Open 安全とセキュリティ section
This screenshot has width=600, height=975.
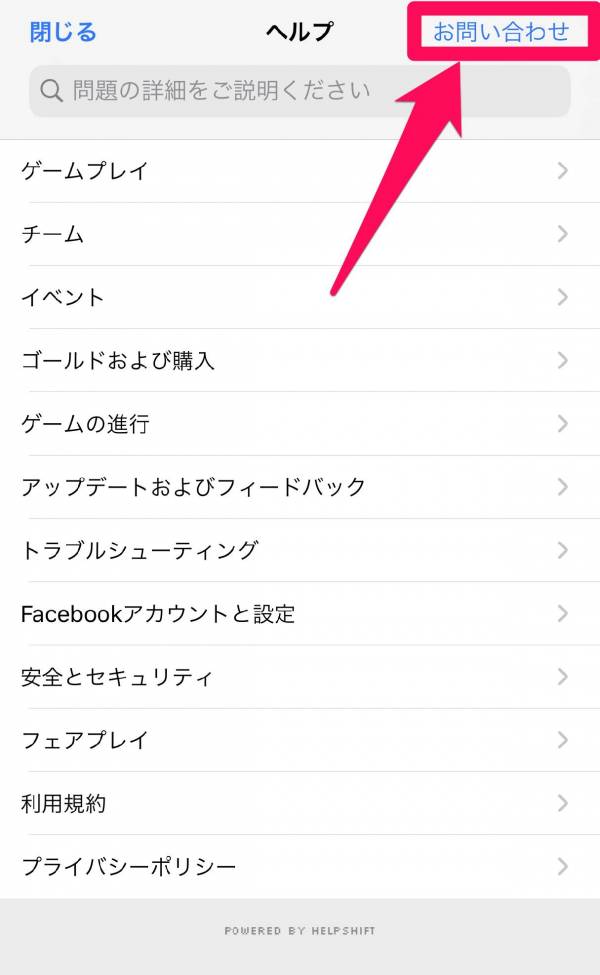[x=300, y=677]
